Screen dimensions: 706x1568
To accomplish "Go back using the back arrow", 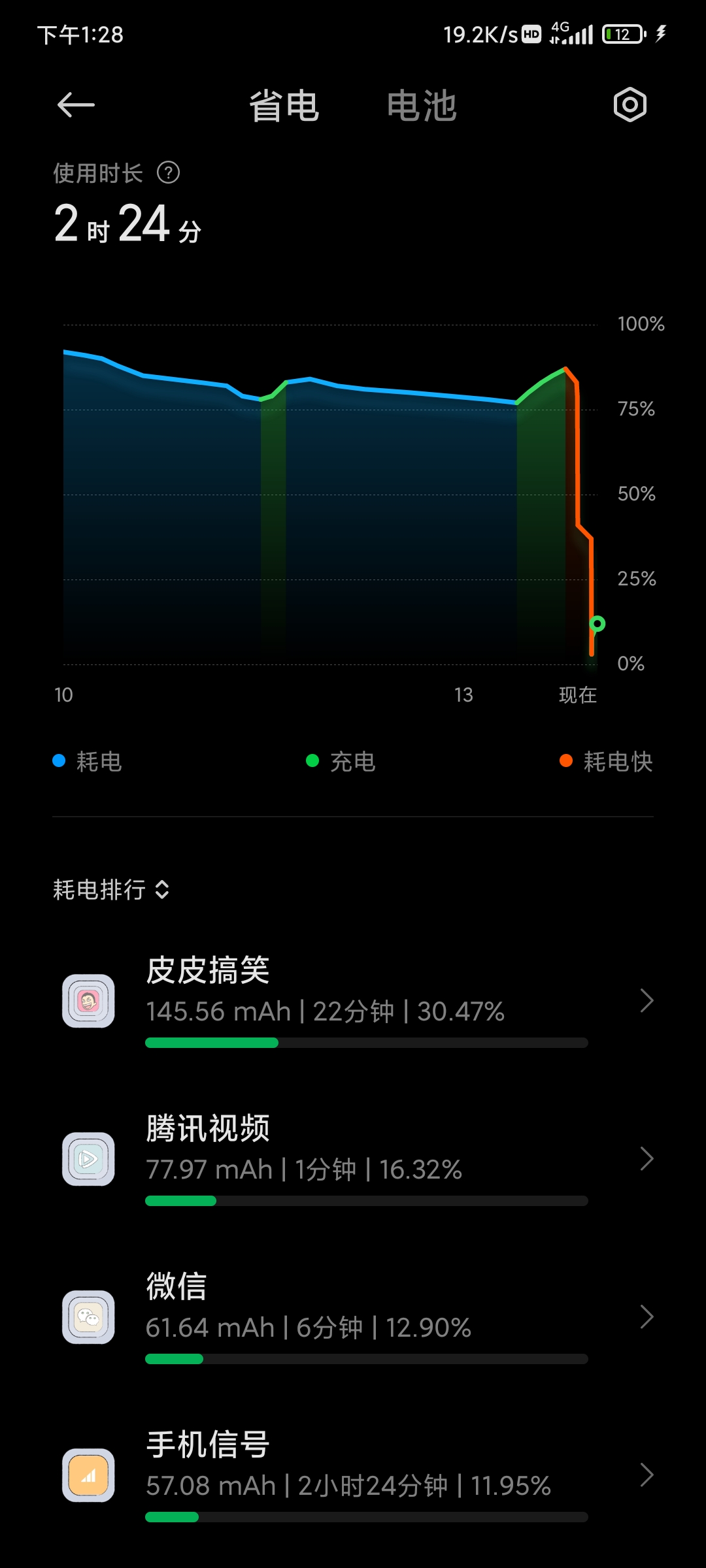I will click(x=76, y=105).
